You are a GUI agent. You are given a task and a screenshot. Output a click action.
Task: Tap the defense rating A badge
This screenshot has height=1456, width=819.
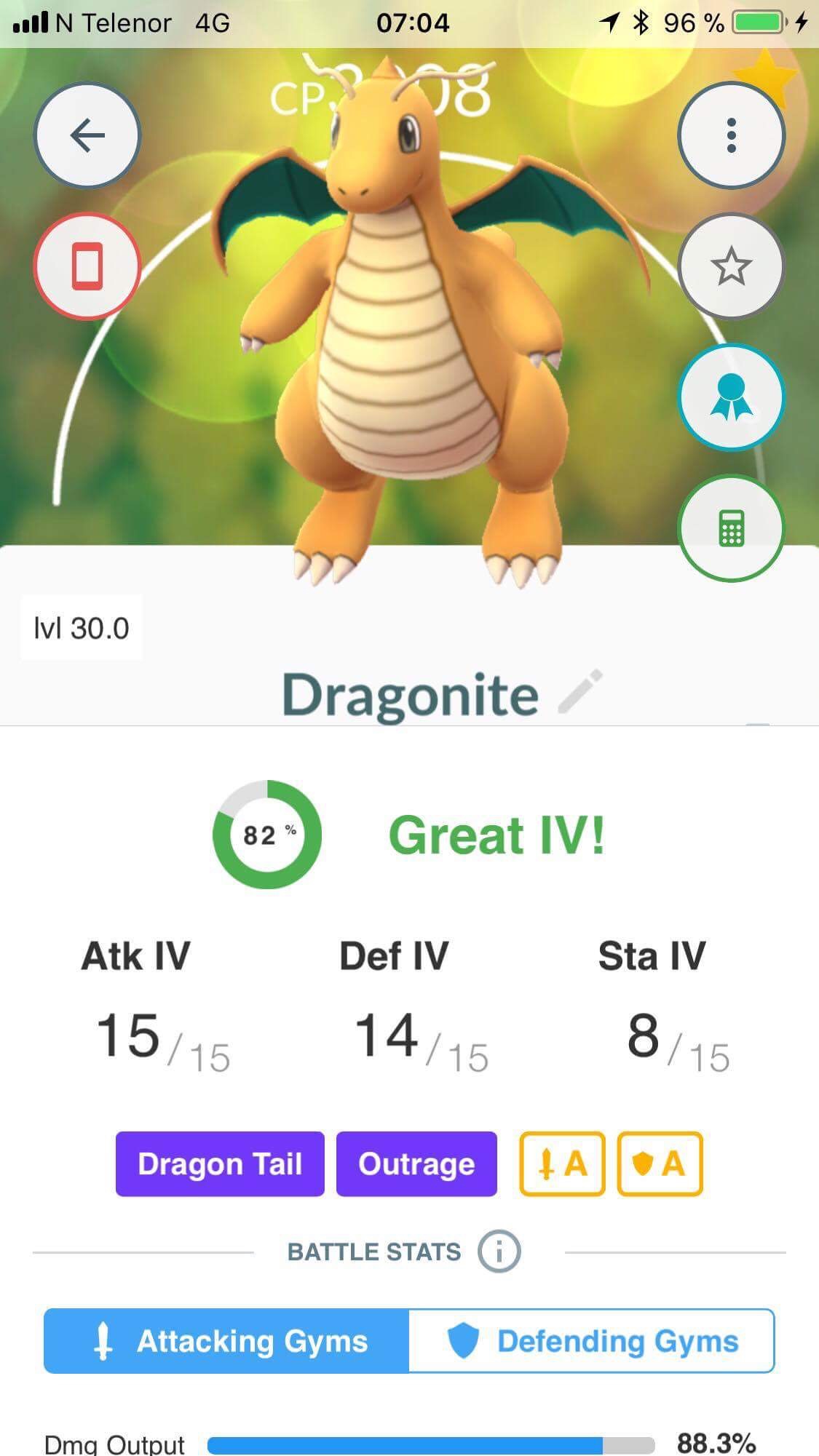pos(660,1163)
